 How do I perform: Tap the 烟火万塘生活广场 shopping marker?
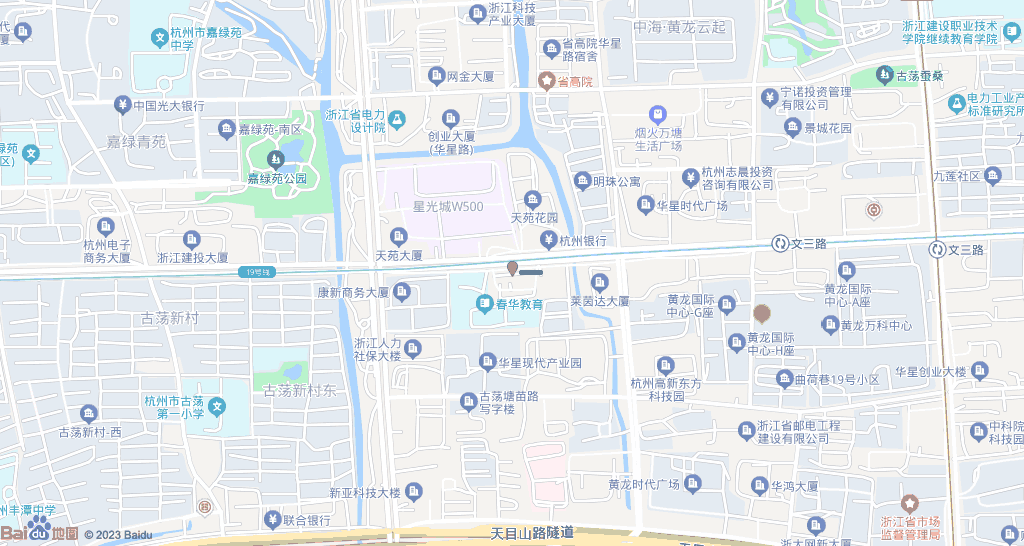(x=657, y=115)
